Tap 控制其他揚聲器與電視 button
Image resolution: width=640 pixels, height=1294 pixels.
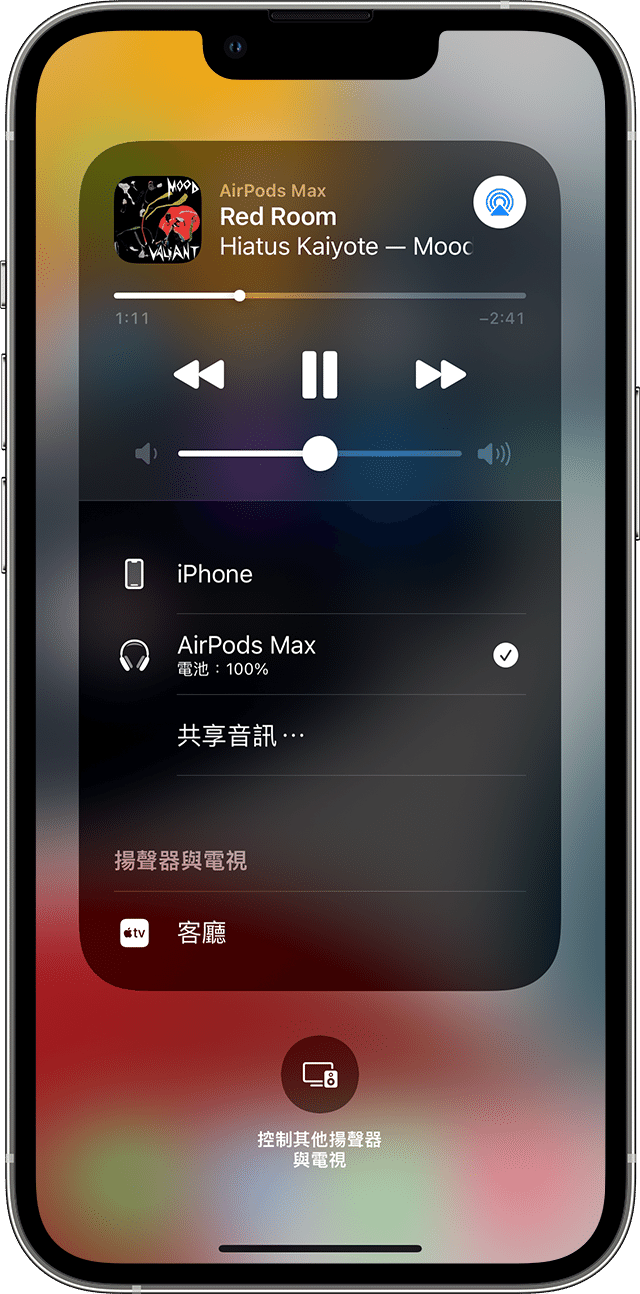tap(320, 1075)
